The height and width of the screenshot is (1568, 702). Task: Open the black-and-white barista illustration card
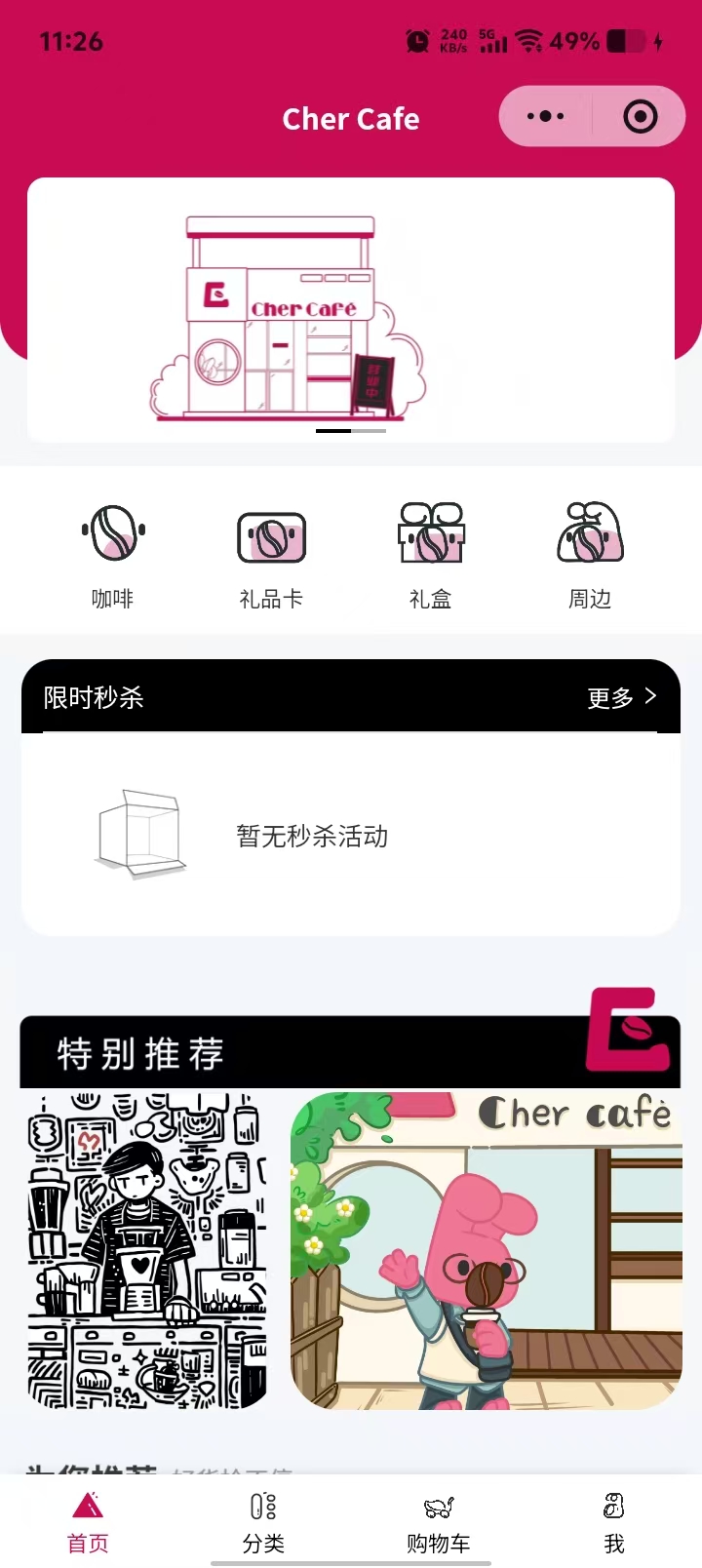146,1250
